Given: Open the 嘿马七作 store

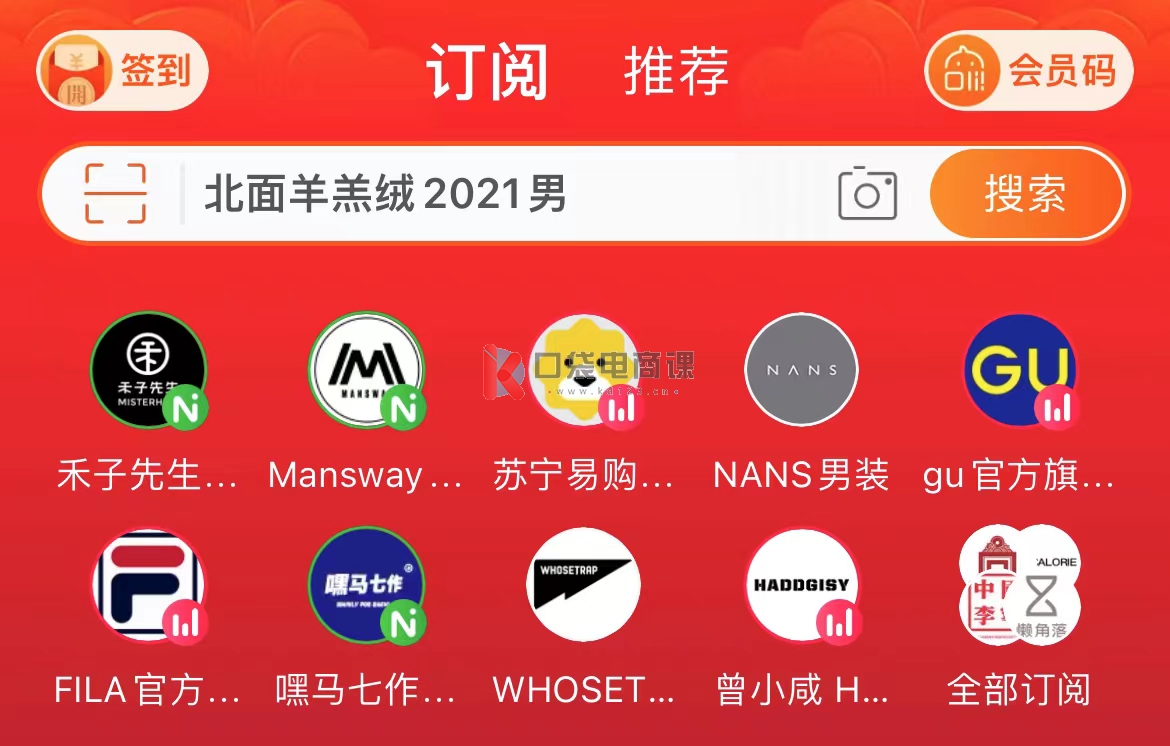Looking at the screenshot, I should [x=366, y=586].
